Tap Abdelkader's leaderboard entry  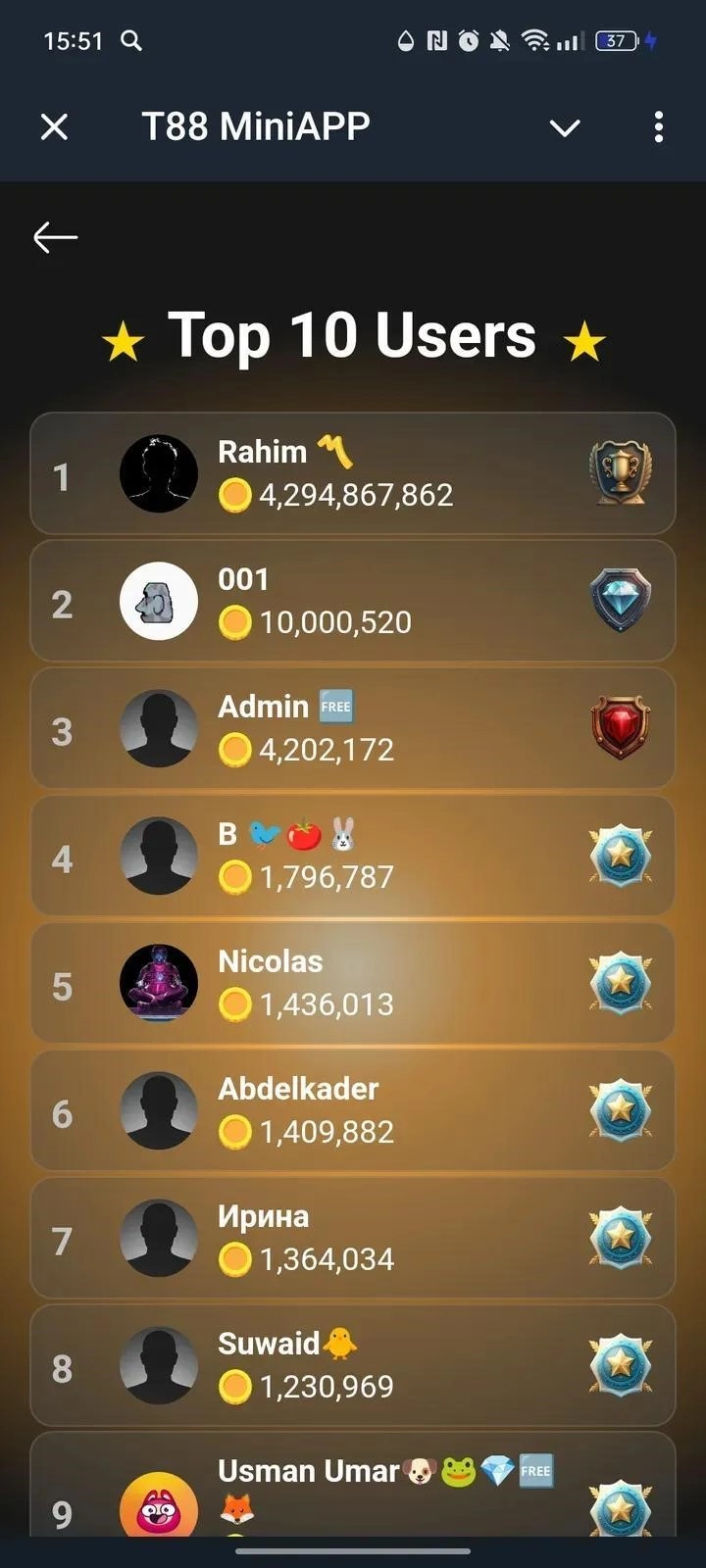(353, 1111)
